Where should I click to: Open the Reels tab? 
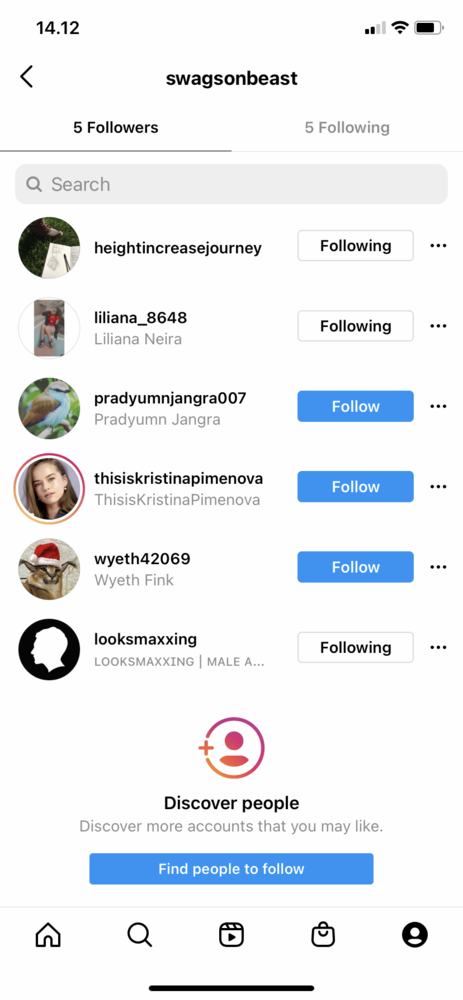pos(231,936)
